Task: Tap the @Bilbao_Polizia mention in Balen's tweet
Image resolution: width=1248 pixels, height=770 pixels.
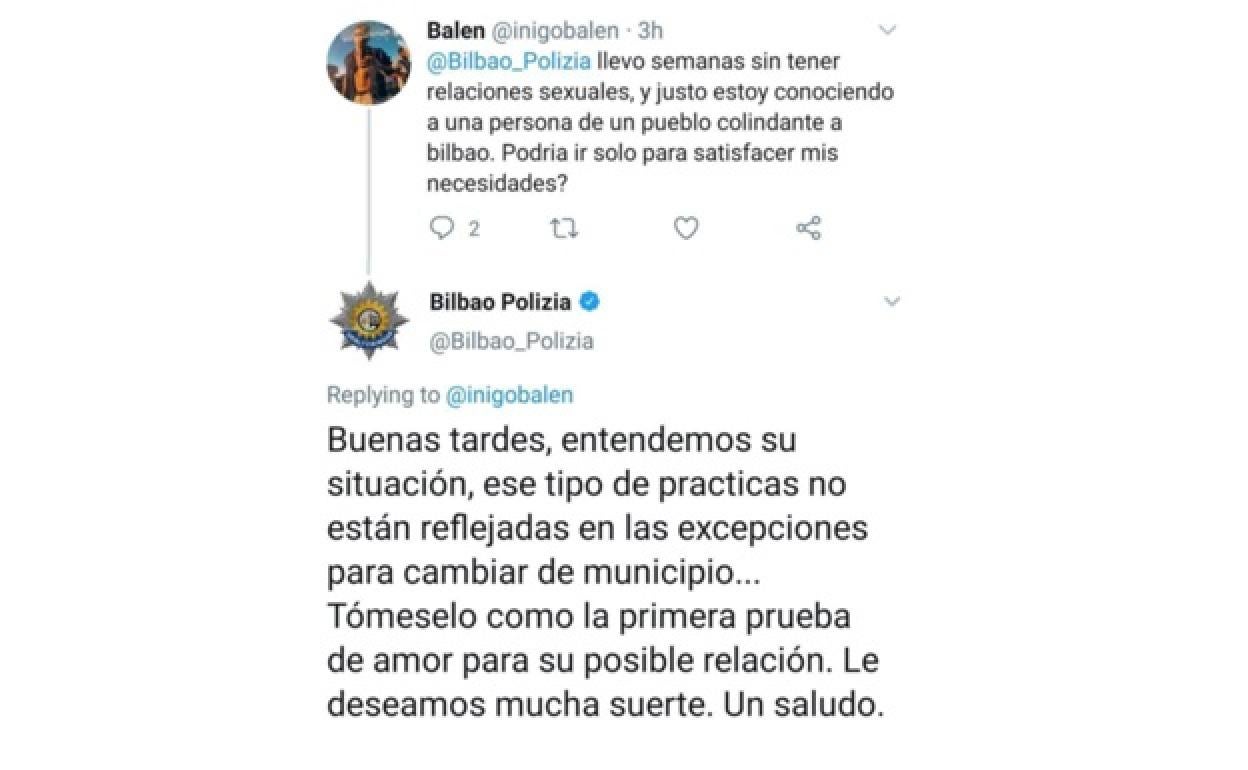Action: pos(507,59)
